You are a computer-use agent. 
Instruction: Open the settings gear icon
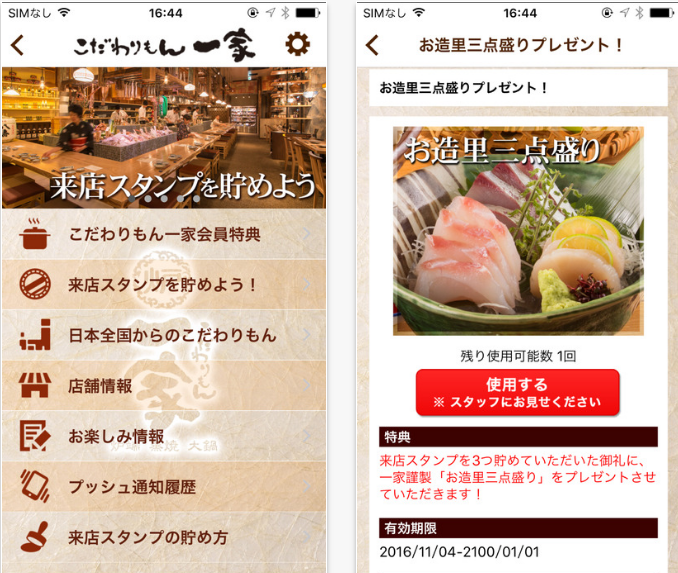click(x=297, y=45)
